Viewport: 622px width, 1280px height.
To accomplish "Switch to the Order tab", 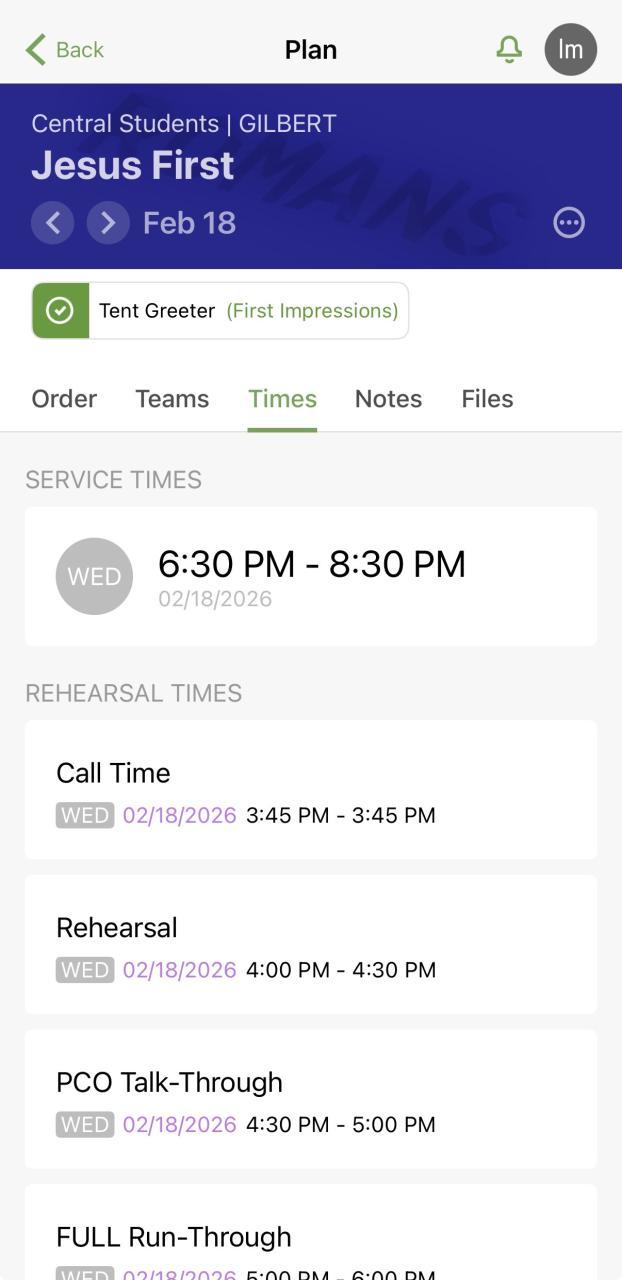I will click(x=64, y=399).
